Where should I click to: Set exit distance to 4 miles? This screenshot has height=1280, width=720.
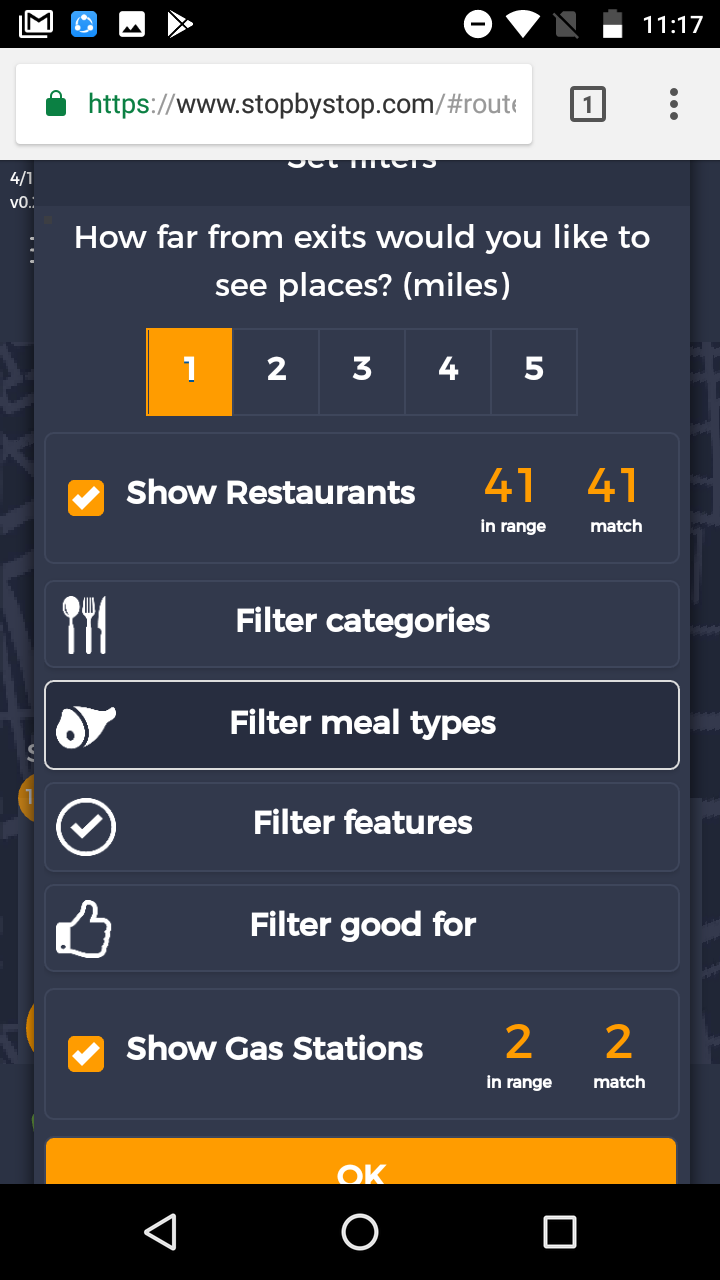coord(448,371)
